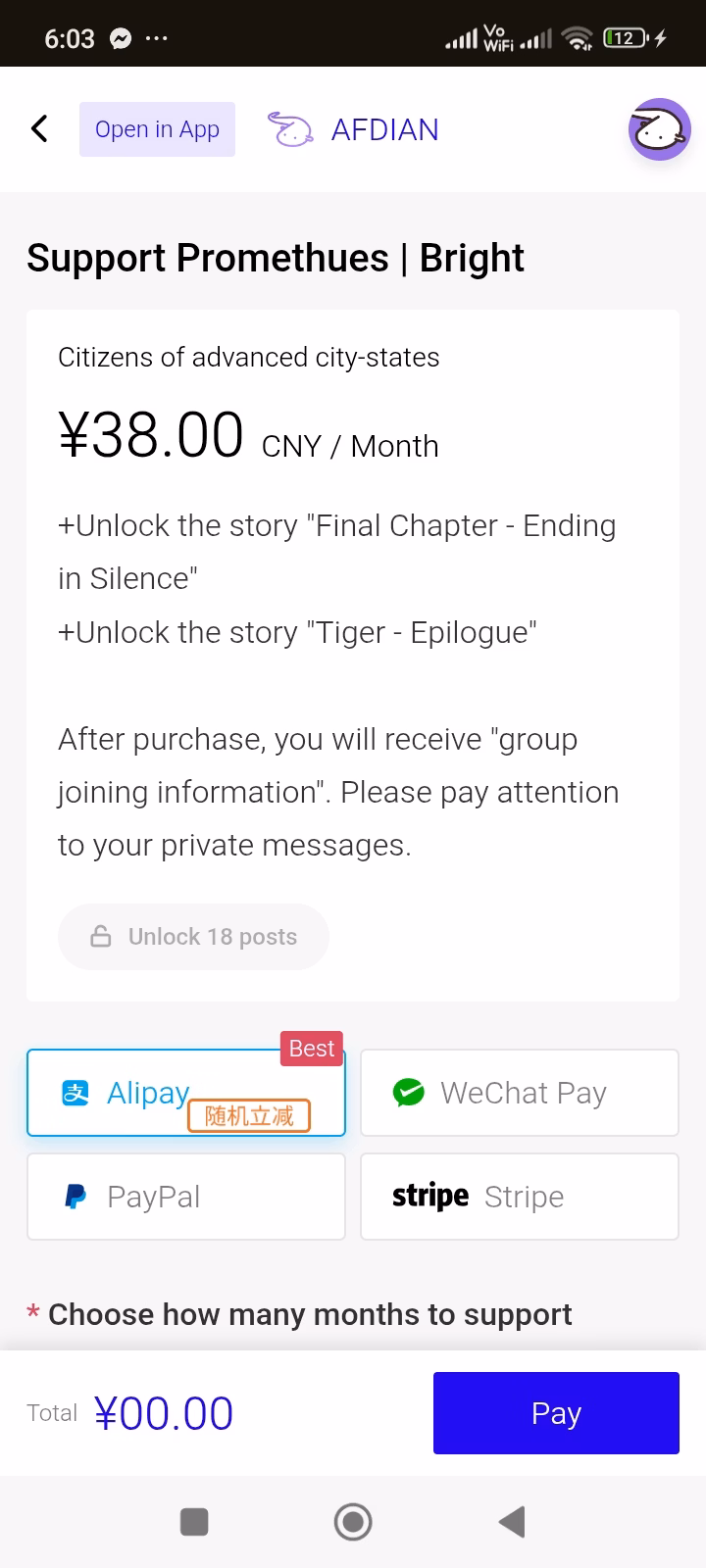This screenshot has width=706, height=1568.
Task: Select PayPal for payment
Action: click(186, 1197)
